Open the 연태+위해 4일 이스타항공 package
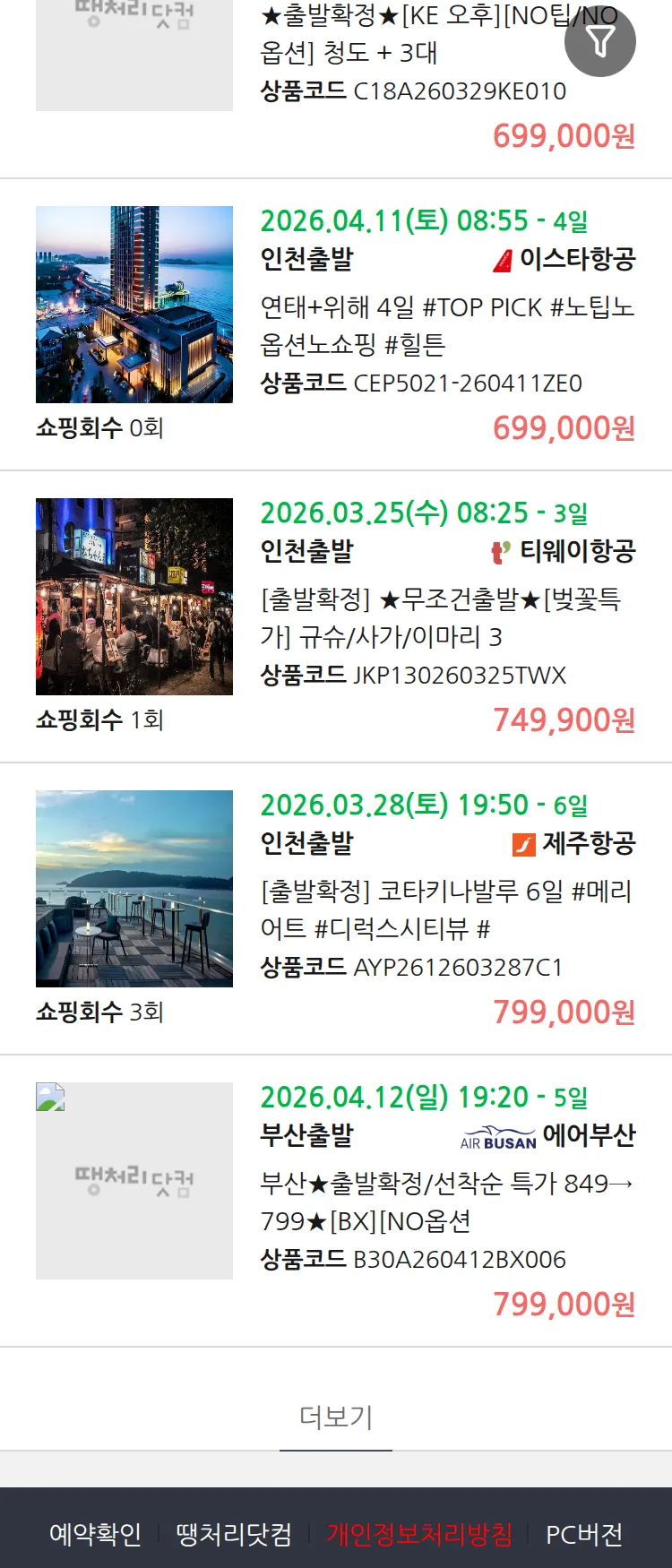The height and width of the screenshot is (1568, 672). coord(446,325)
